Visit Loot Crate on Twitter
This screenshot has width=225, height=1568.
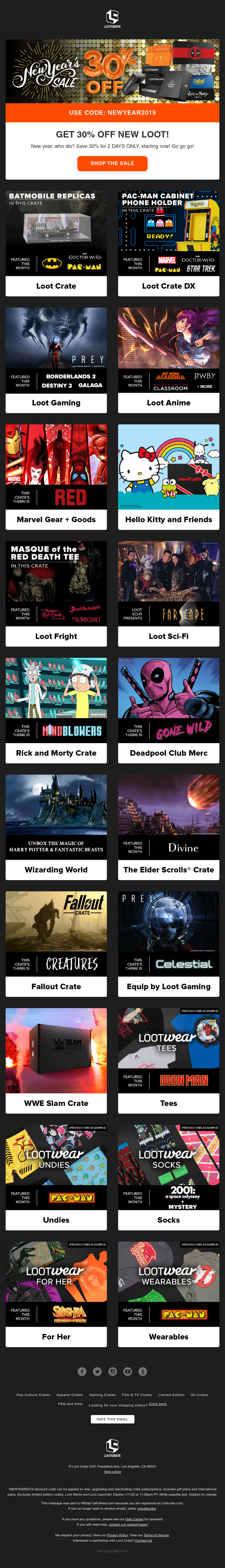(97, 1371)
